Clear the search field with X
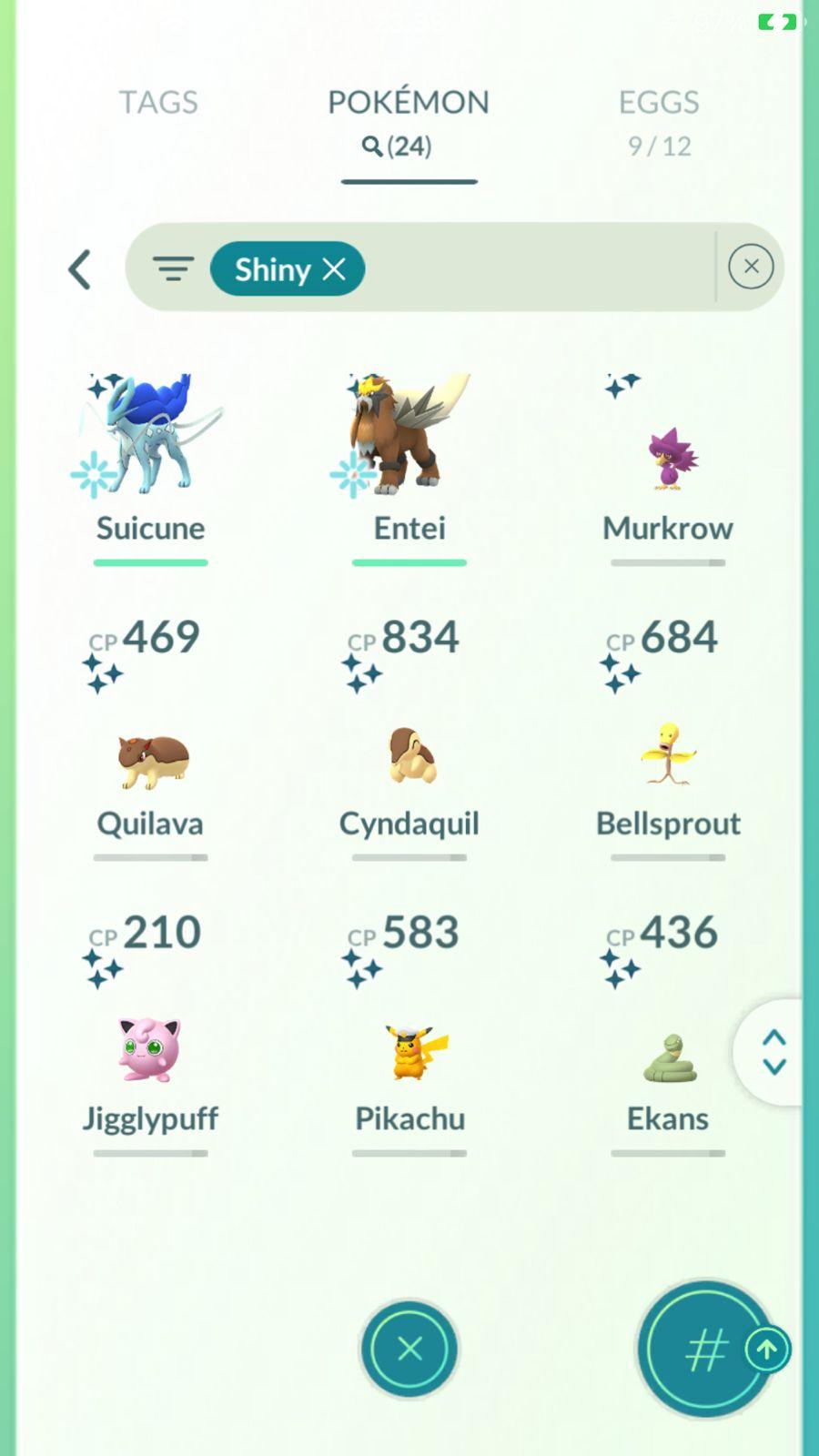 [751, 267]
